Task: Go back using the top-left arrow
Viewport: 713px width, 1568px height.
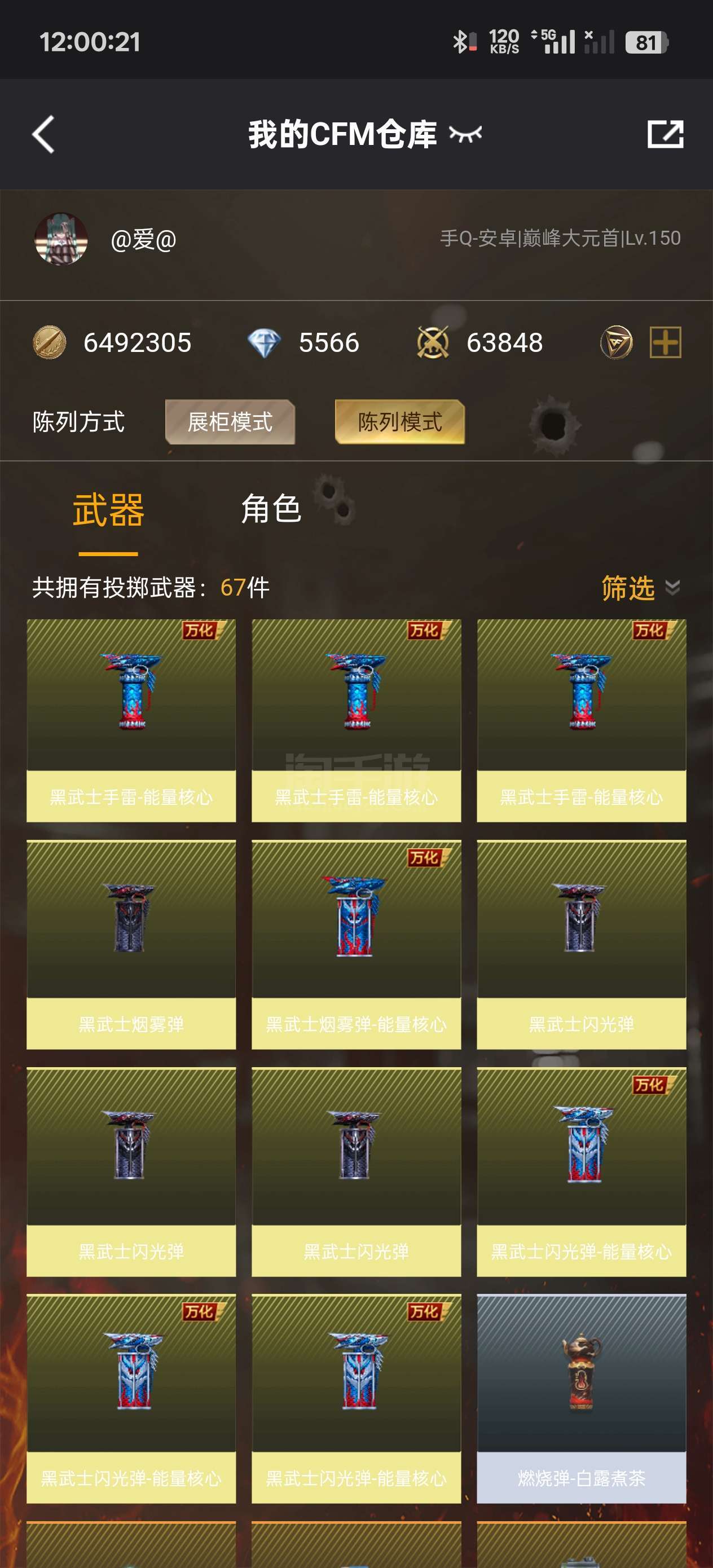Action: [x=43, y=134]
